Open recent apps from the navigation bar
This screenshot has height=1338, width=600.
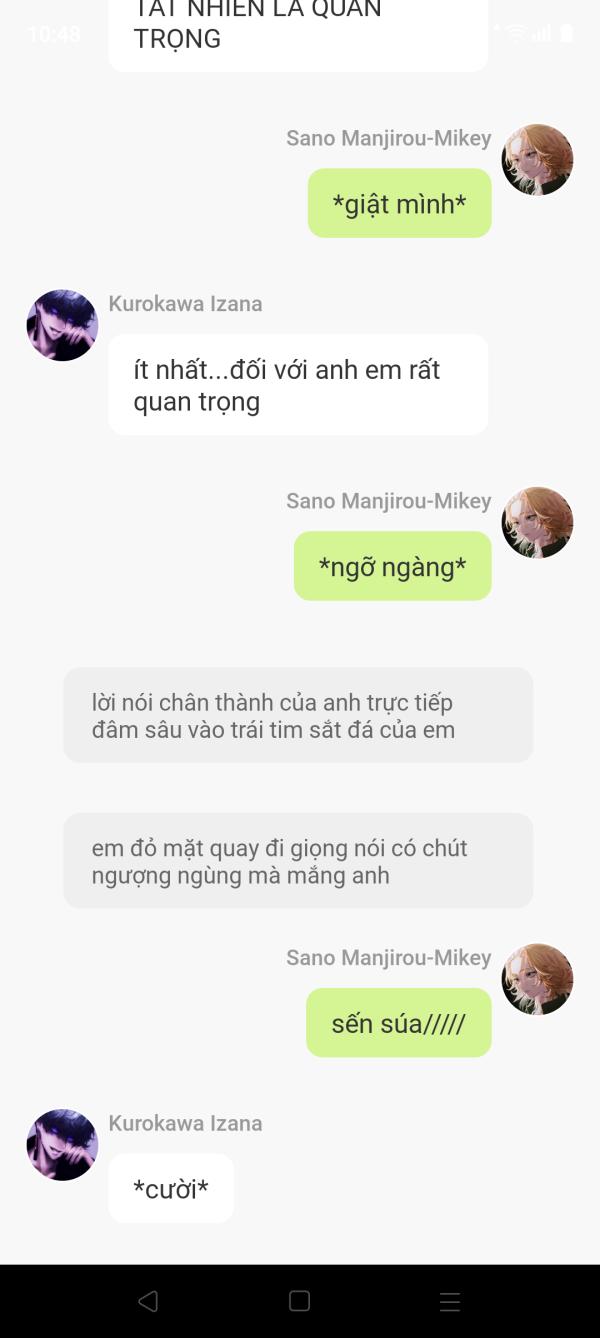click(x=450, y=1301)
